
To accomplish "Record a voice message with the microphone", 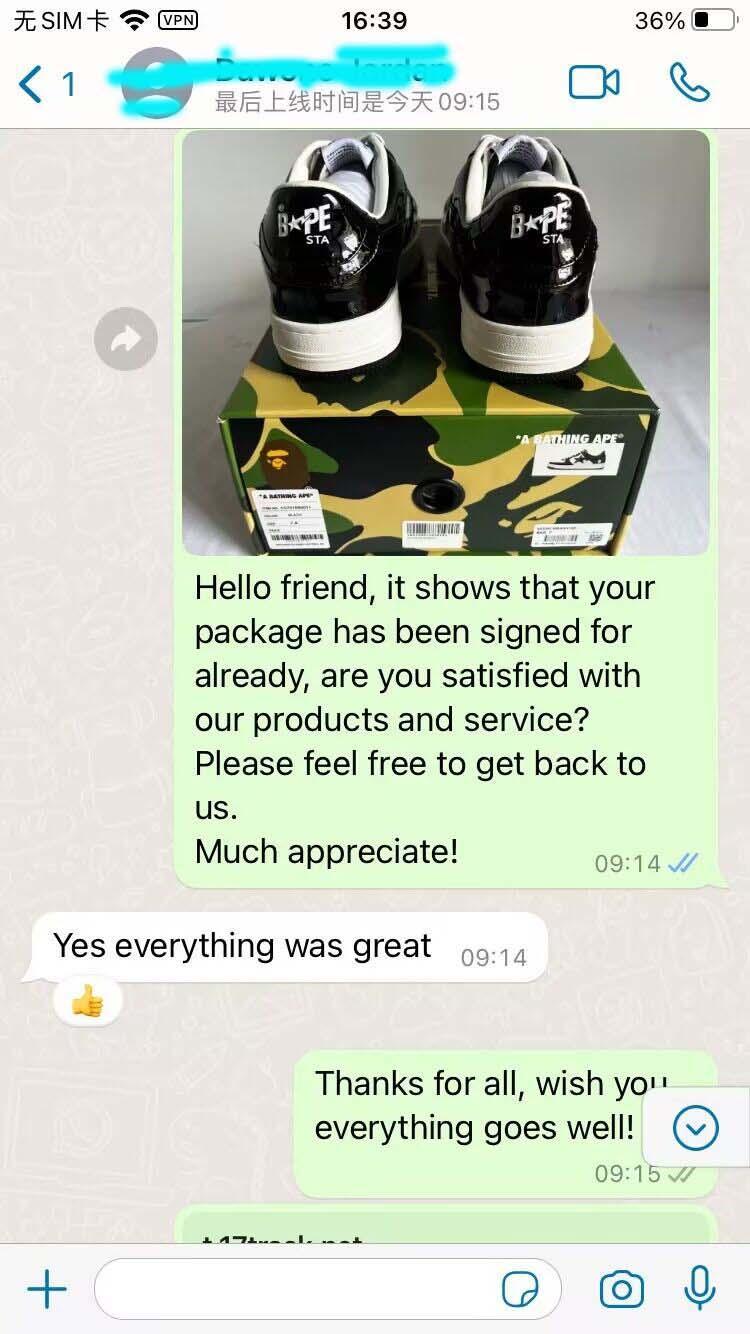I will coord(699,1288).
